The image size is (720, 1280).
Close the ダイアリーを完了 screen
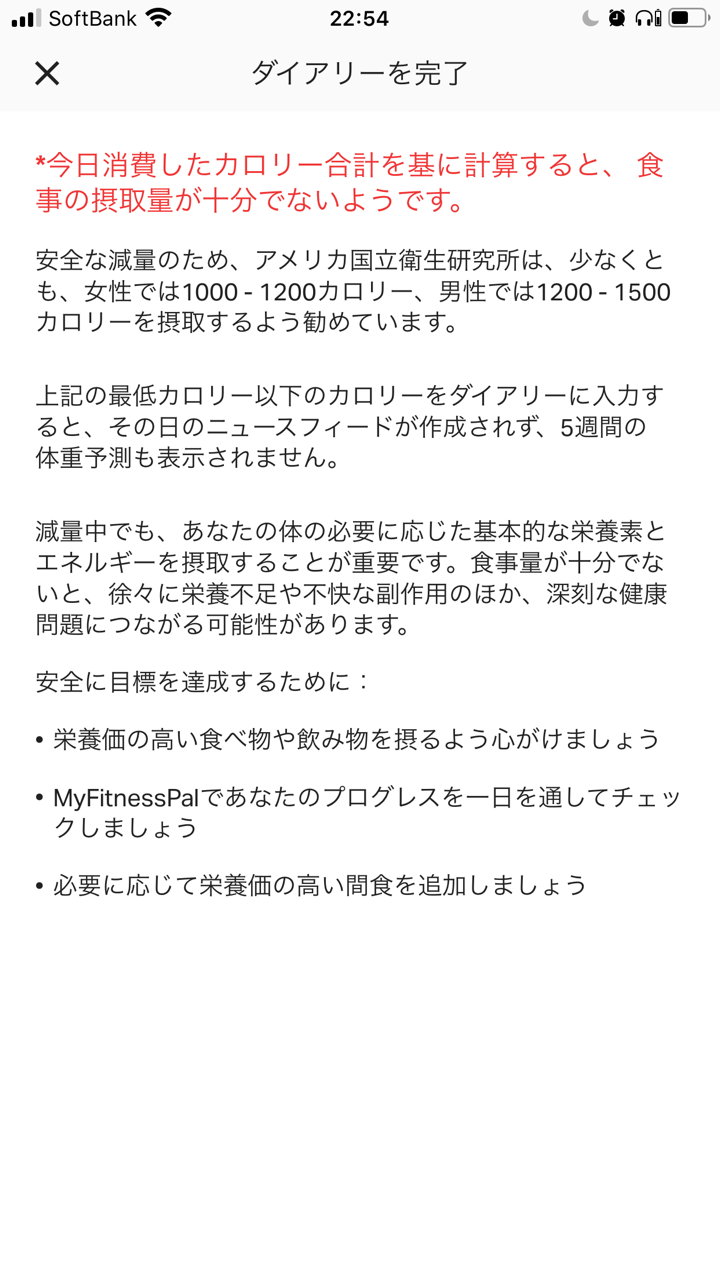pyautogui.click(x=47, y=73)
